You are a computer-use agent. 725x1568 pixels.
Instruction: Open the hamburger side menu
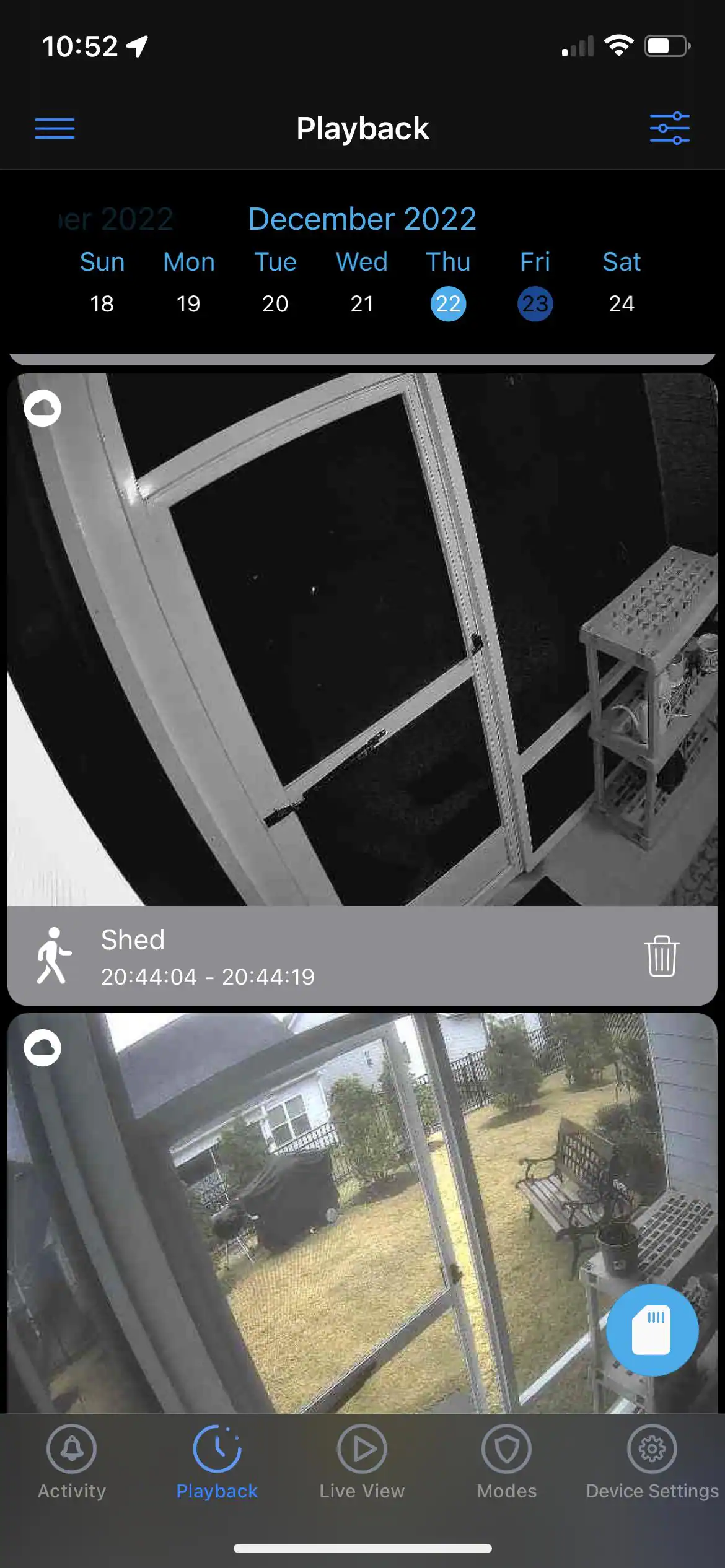[55, 129]
